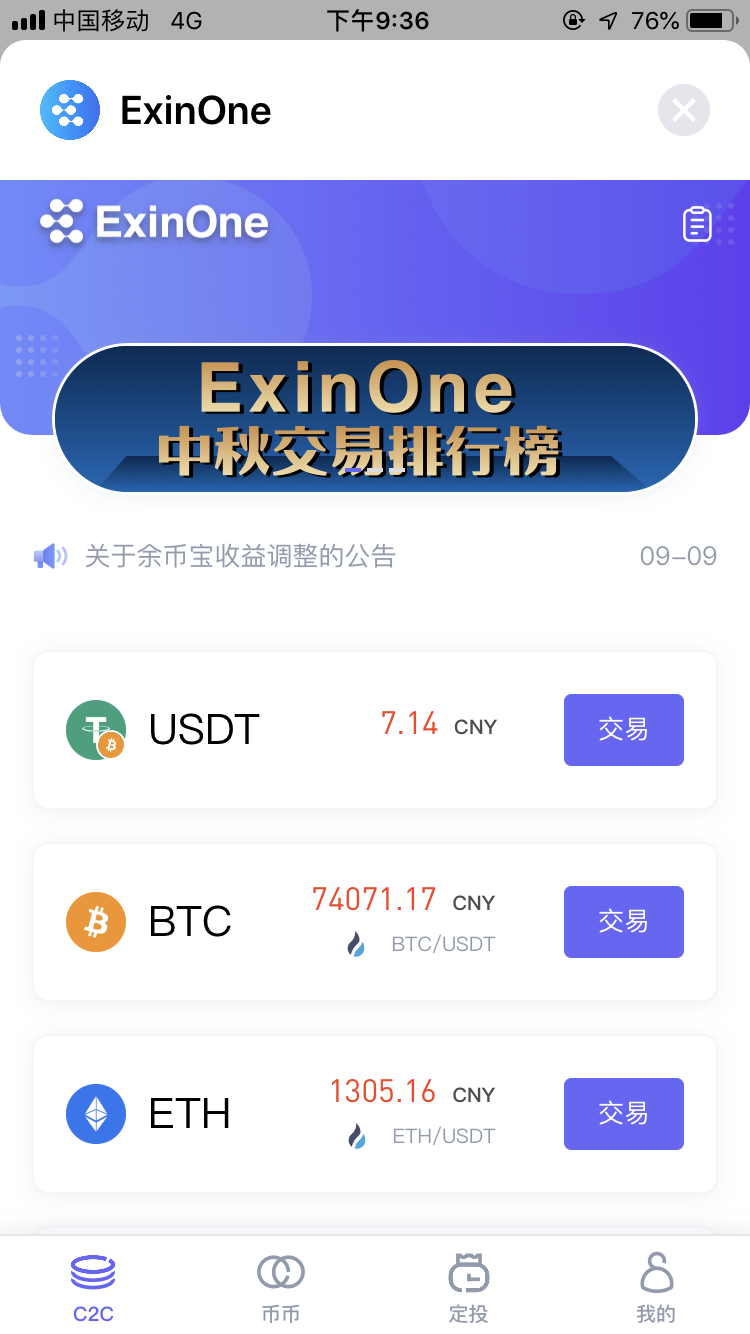This screenshot has width=750, height=1334.
Task: Tap 交易 button for USDT
Action: pos(623,730)
